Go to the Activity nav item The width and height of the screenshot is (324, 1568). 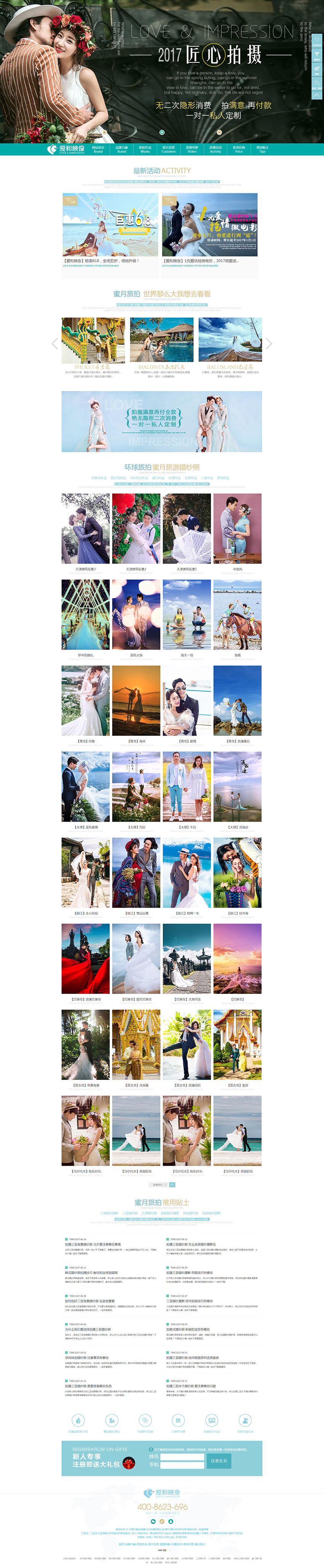coord(216,149)
